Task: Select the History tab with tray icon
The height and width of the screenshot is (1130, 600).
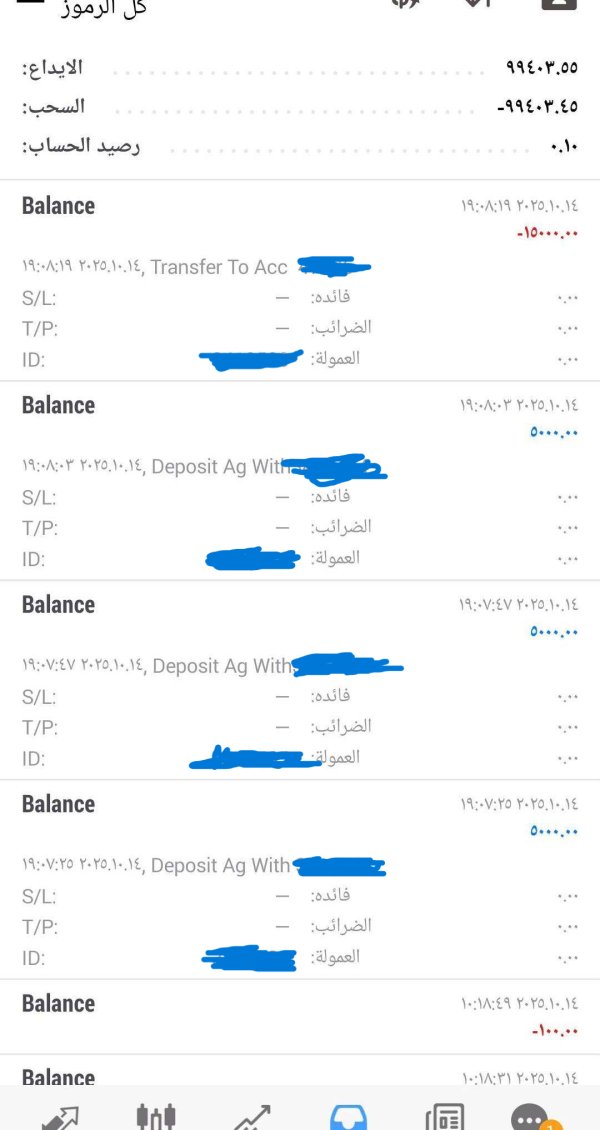Action: click(x=348, y=1115)
